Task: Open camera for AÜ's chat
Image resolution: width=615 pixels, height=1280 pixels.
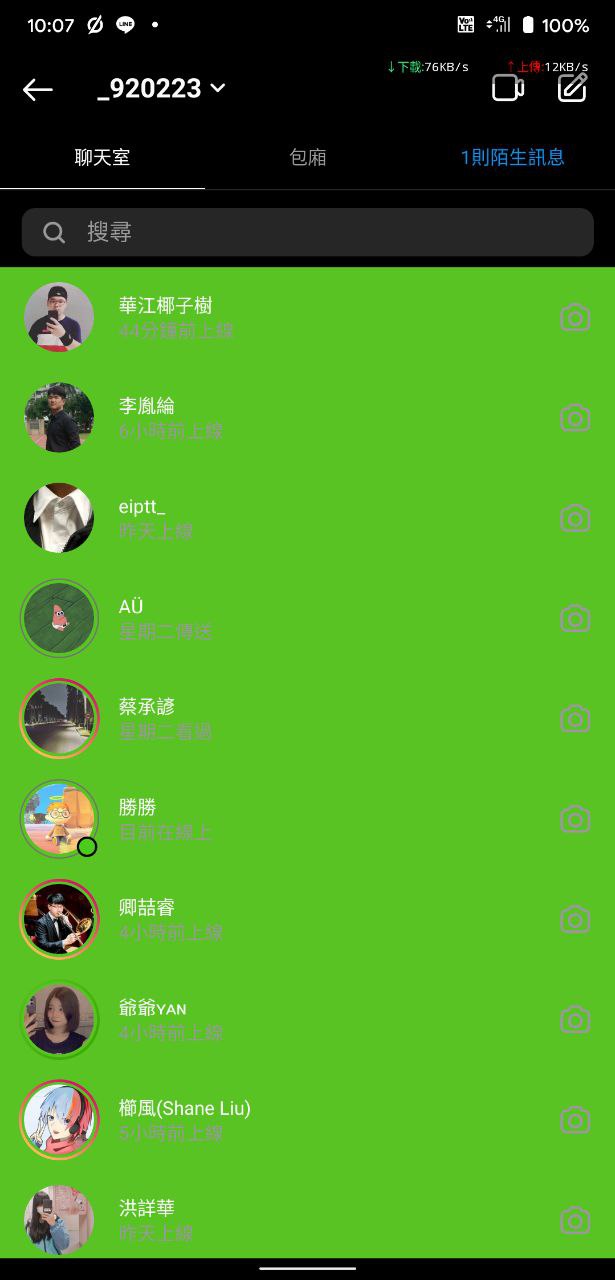Action: click(575, 618)
